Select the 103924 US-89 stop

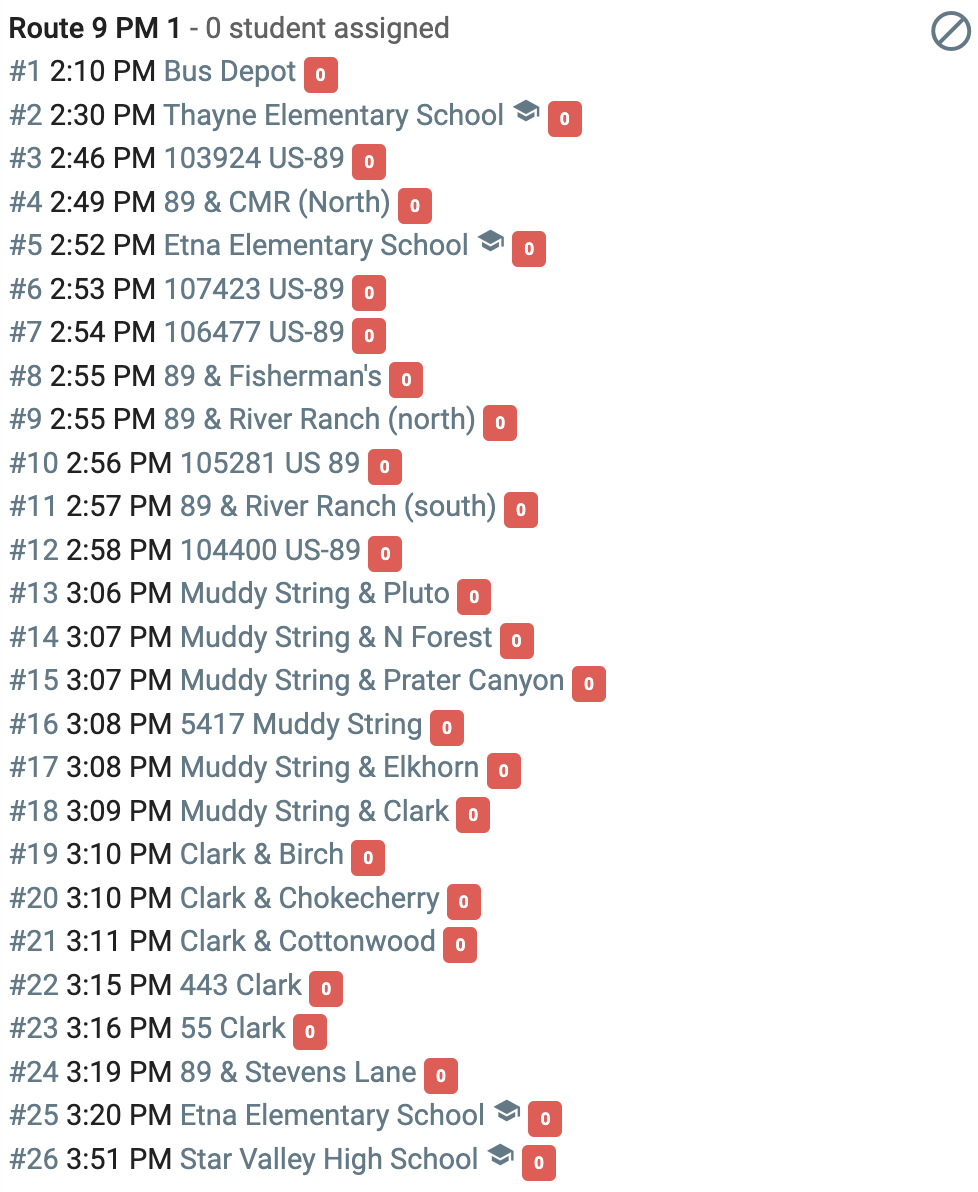point(254,159)
